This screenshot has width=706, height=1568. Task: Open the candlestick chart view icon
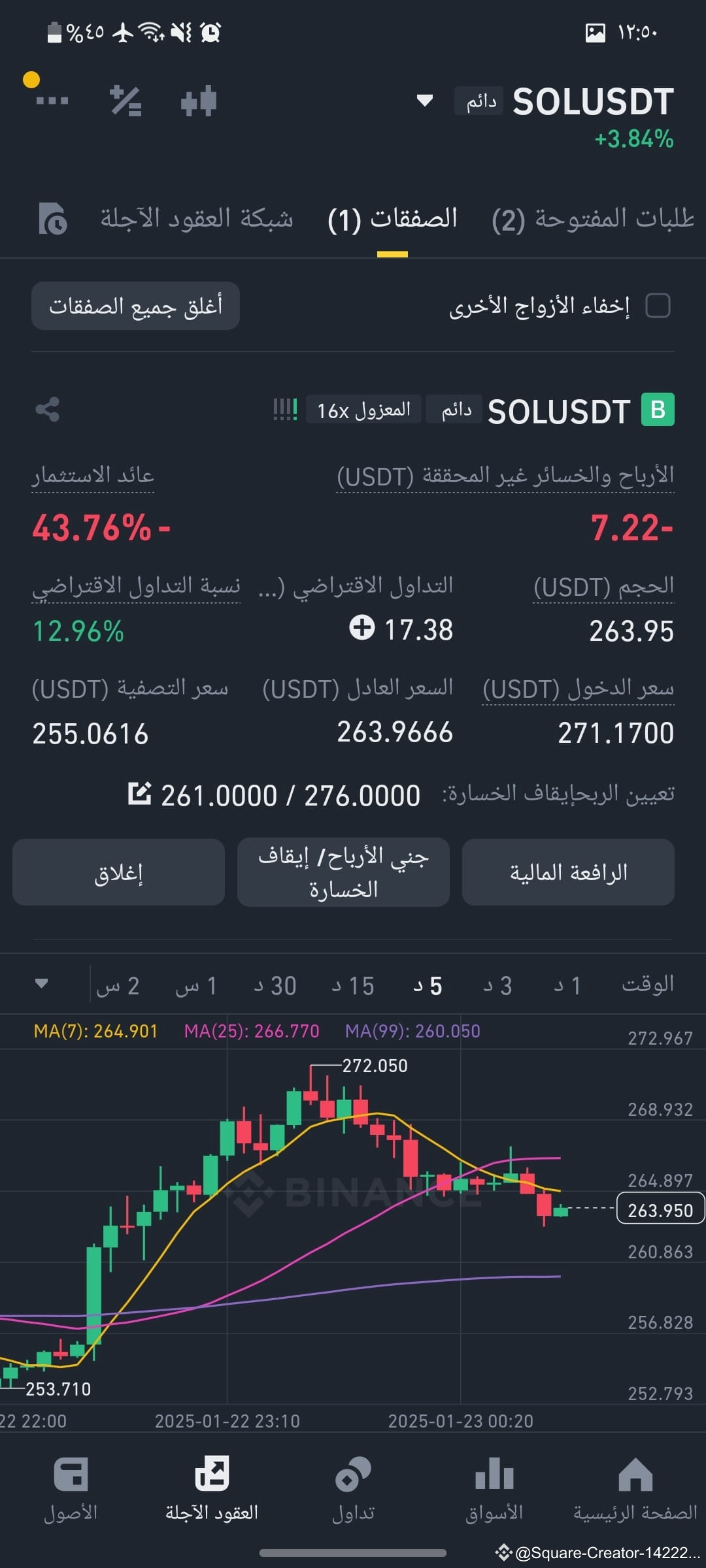coord(199,99)
